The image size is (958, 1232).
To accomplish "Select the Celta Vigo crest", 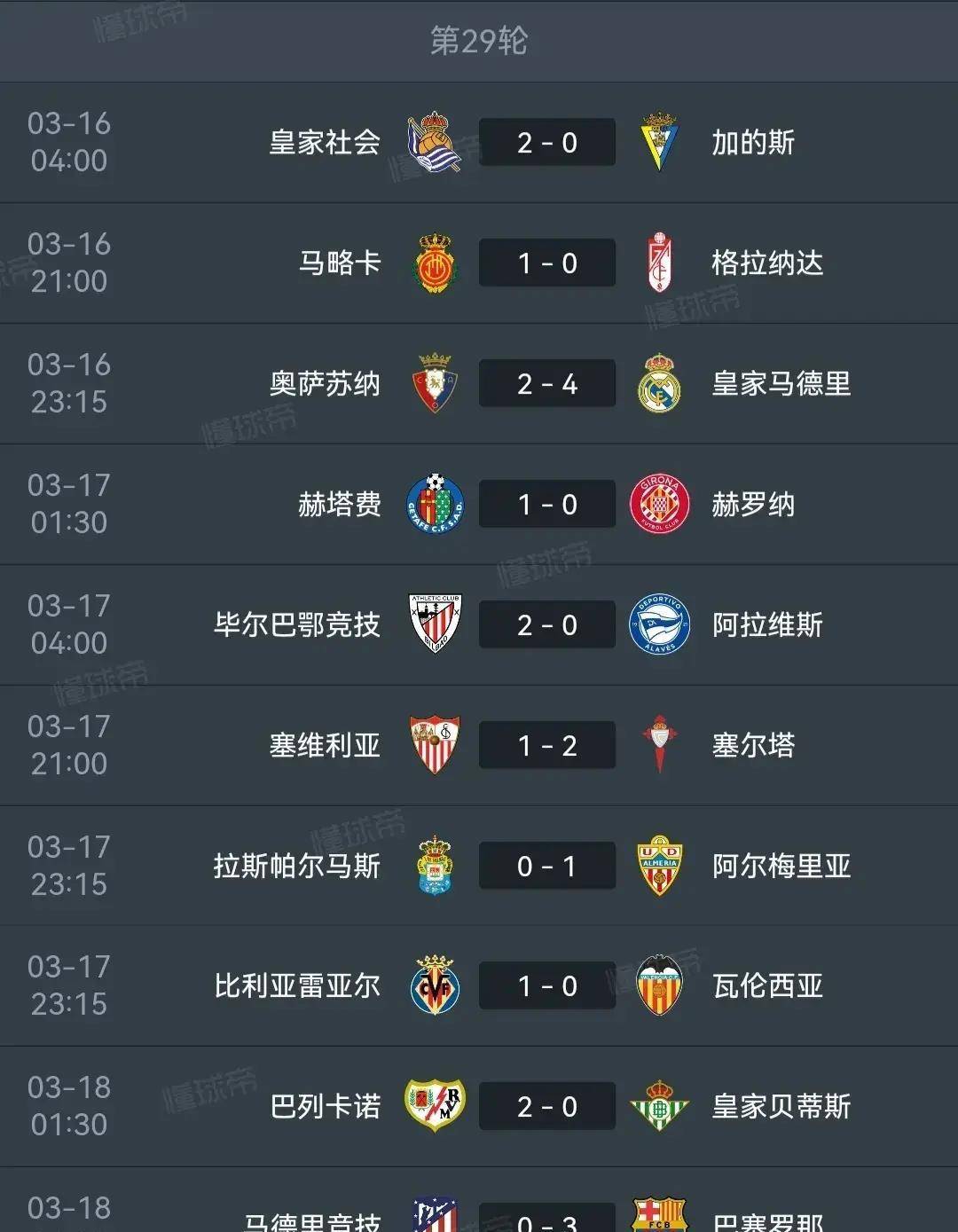I will (x=660, y=745).
